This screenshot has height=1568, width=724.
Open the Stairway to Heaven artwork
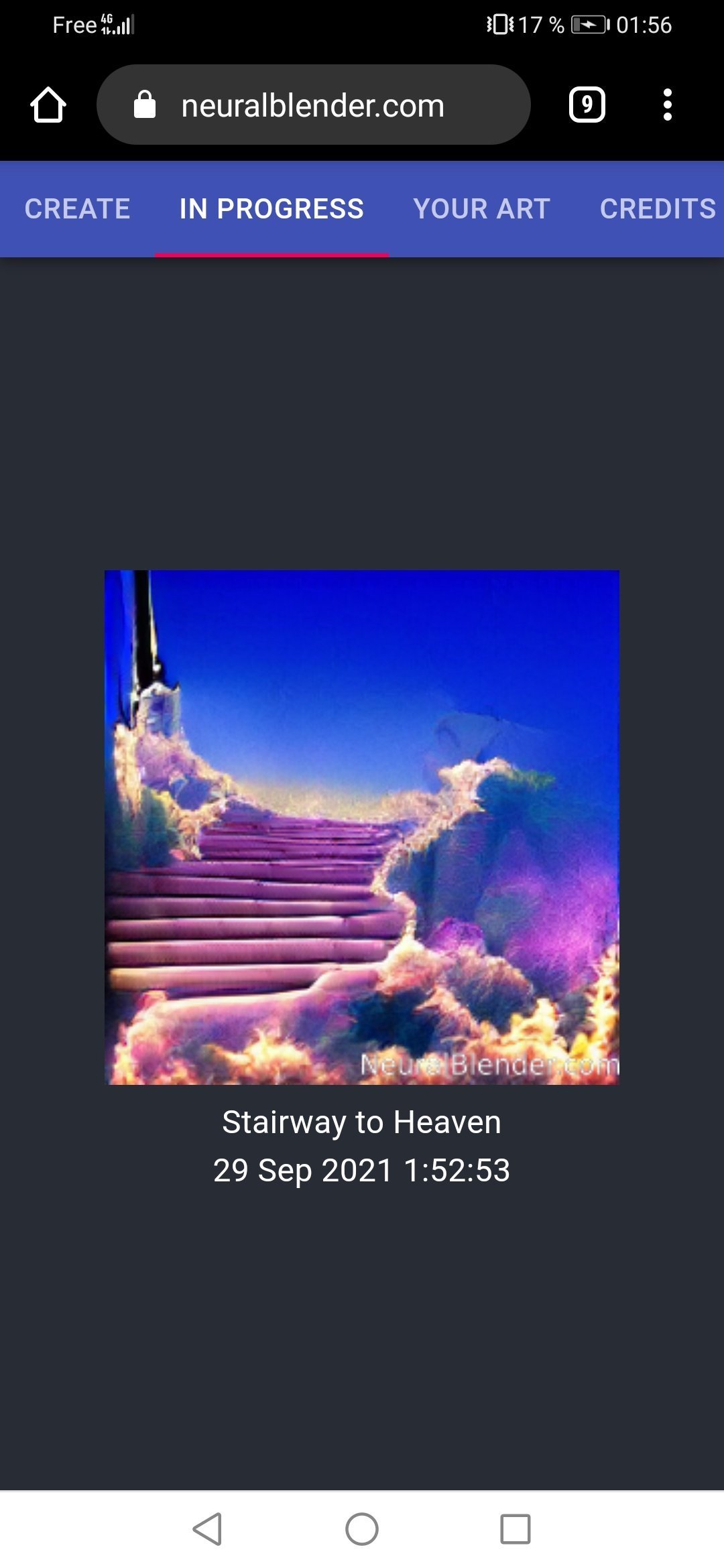click(x=362, y=827)
